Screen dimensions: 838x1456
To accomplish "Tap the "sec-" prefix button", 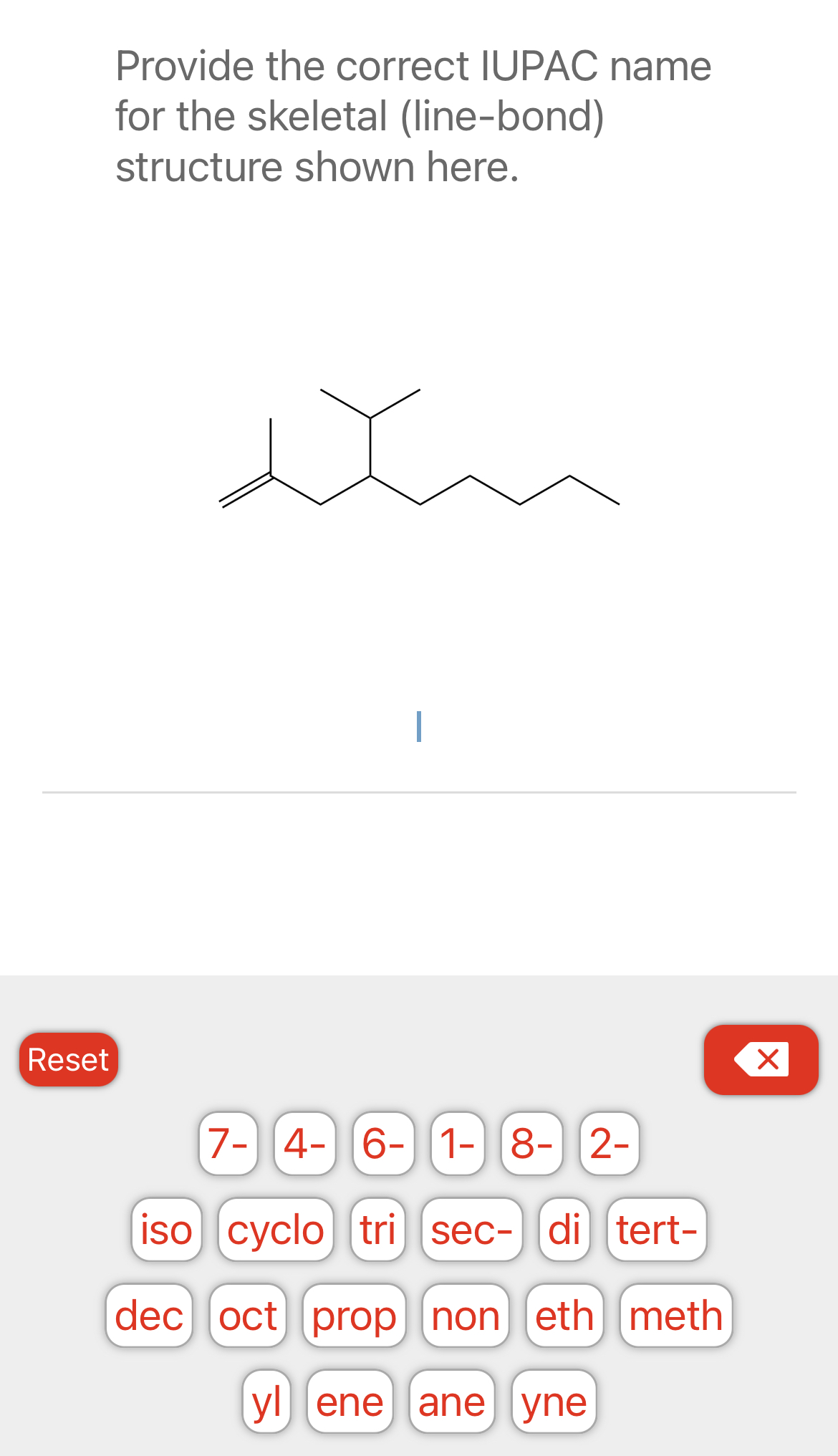I will (472, 1230).
